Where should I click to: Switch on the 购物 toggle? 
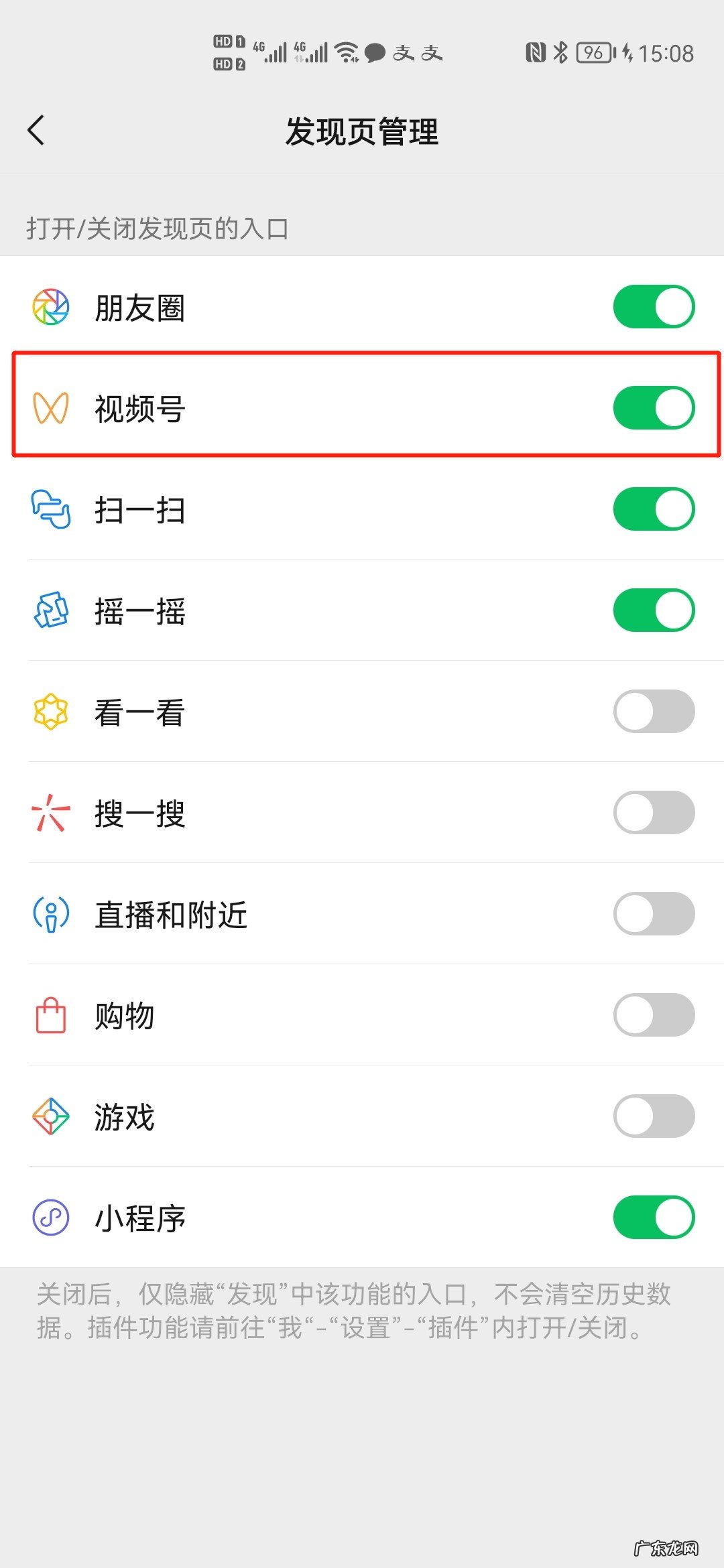654,1015
